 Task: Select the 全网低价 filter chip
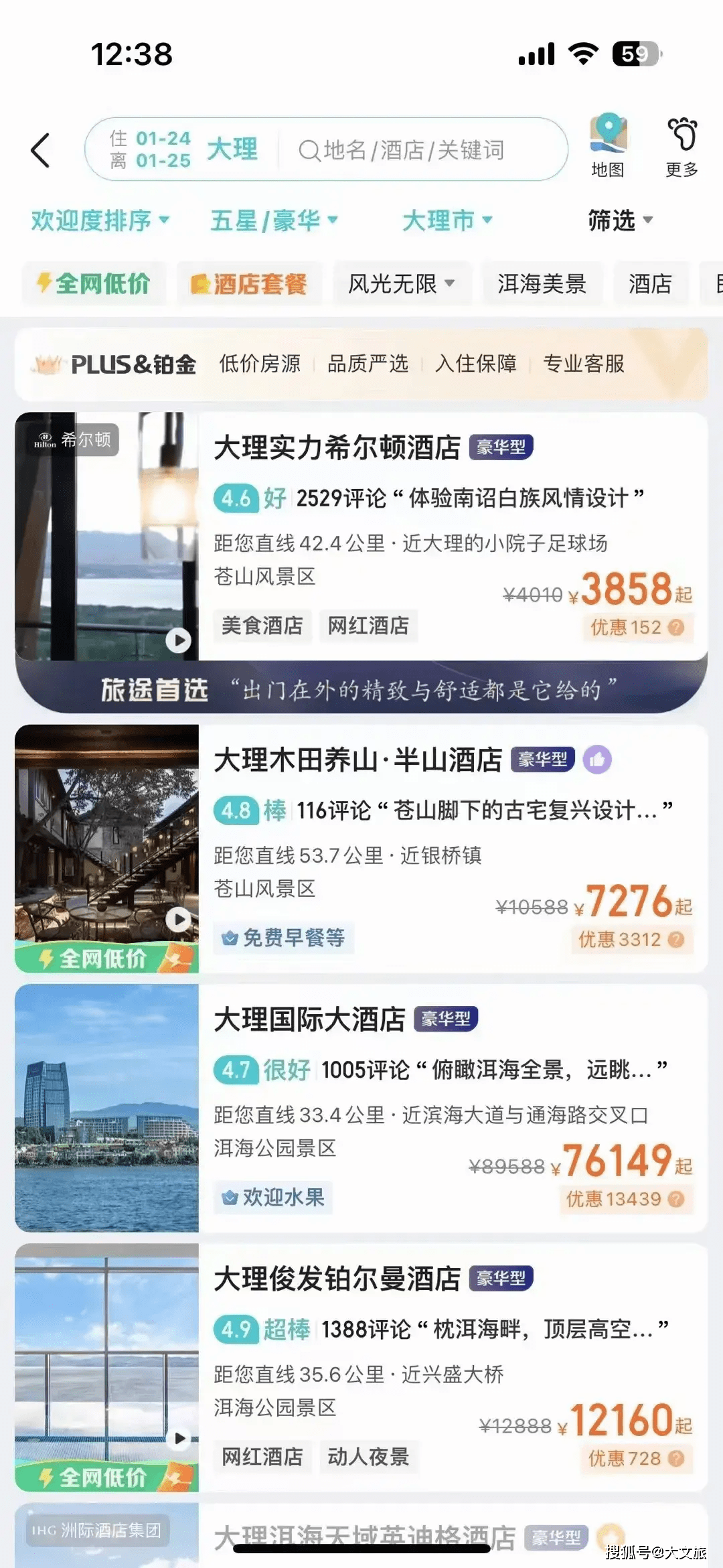click(x=94, y=283)
